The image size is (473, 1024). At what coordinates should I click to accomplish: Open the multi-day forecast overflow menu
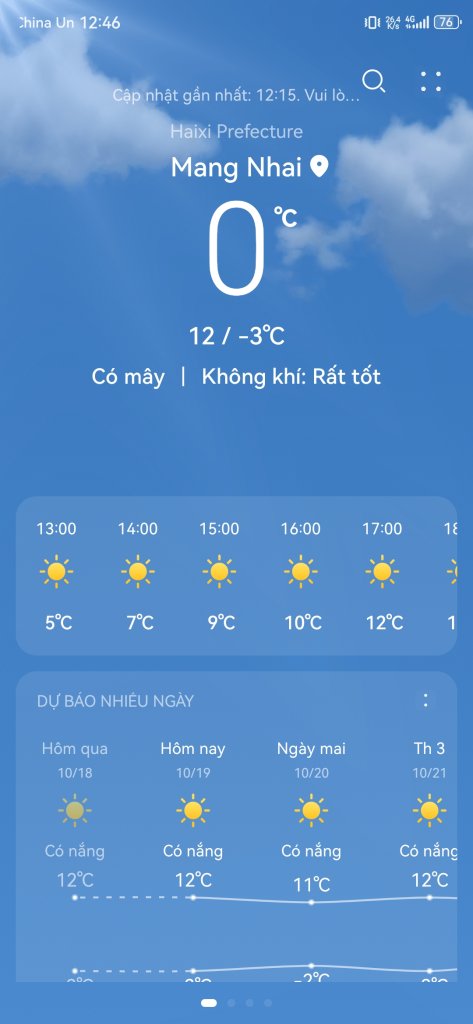[426, 700]
